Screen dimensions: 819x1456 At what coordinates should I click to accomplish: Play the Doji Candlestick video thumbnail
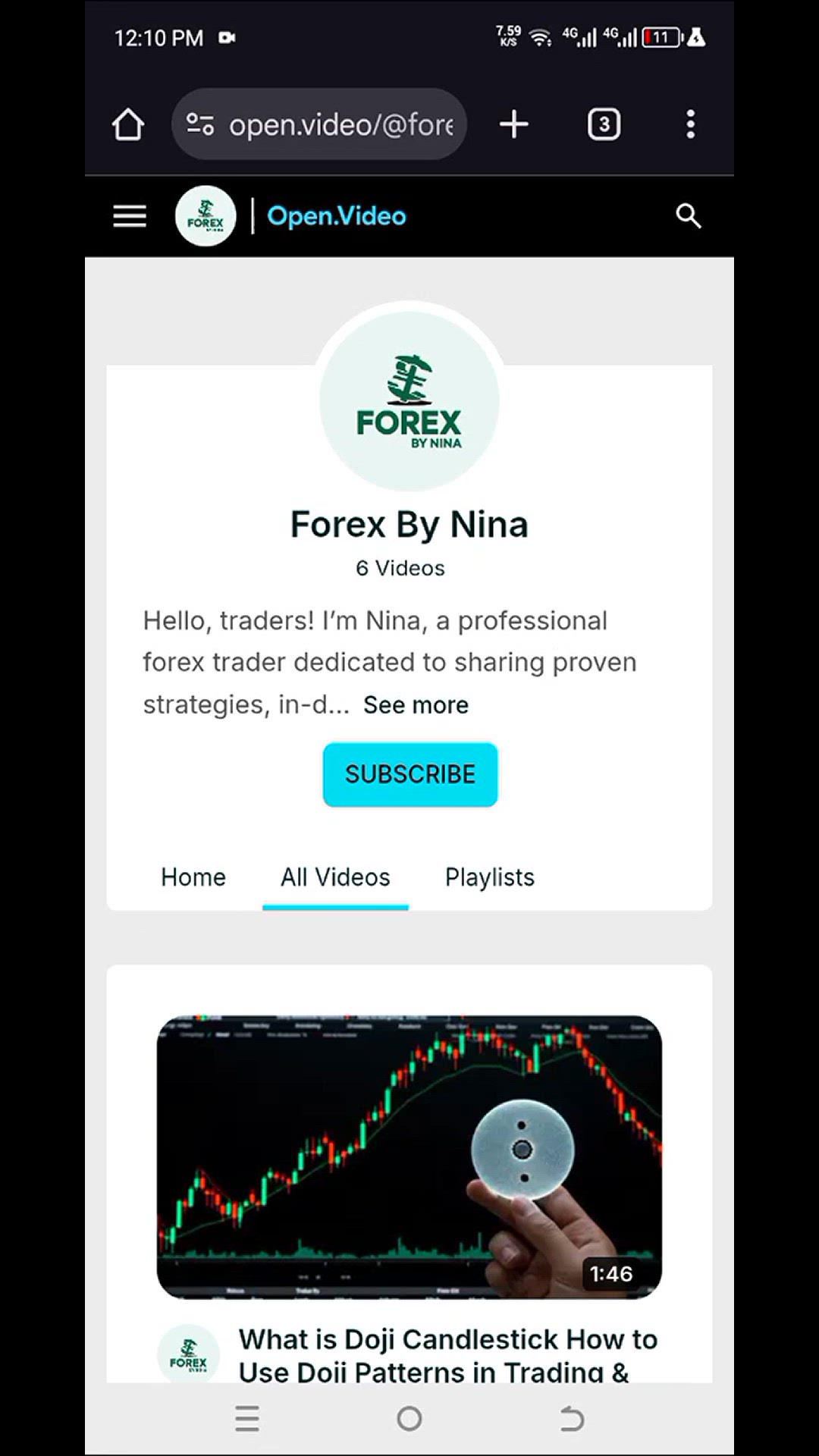(x=409, y=1156)
